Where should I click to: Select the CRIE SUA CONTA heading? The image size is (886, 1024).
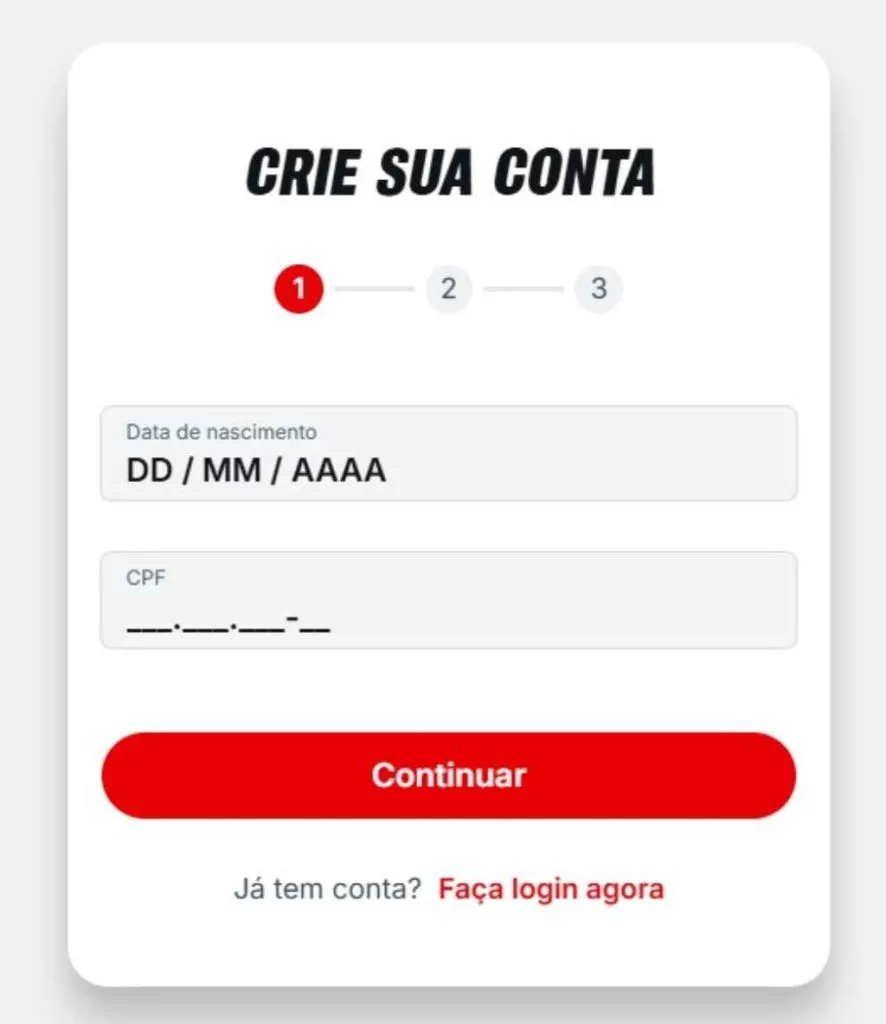click(x=452, y=172)
